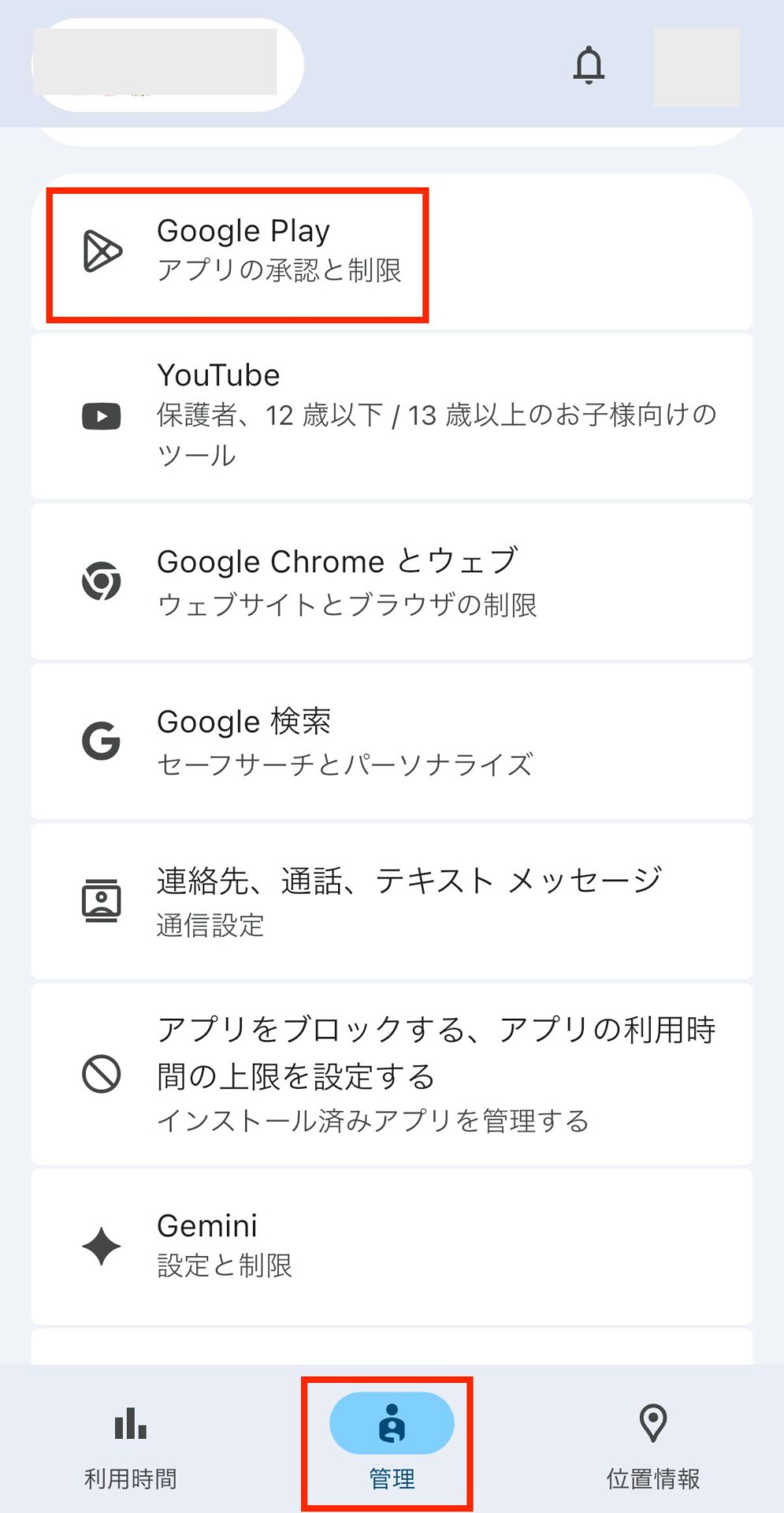This screenshot has width=784, height=1513.
Task: Switch to the 管理 tab
Action: [392, 1442]
